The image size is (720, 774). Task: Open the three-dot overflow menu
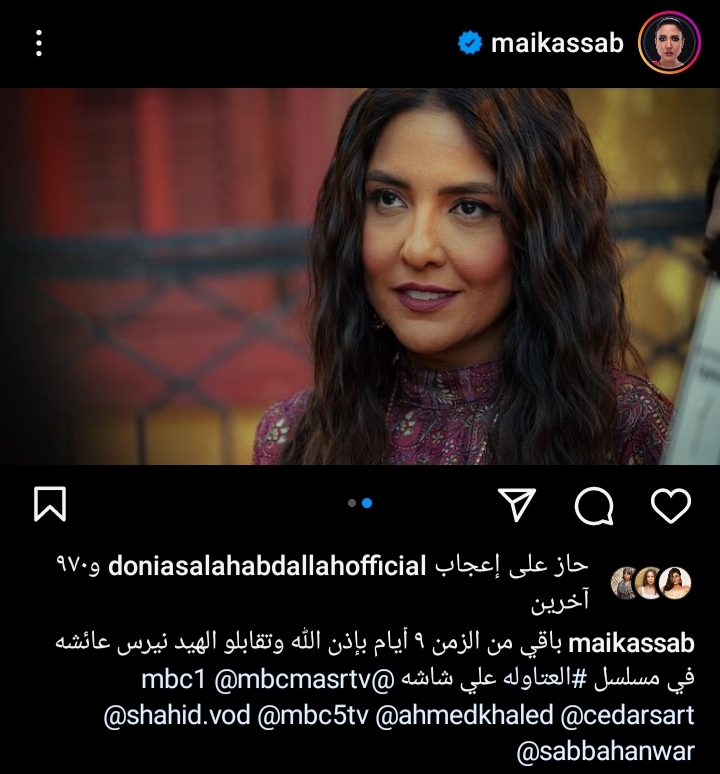[39, 43]
